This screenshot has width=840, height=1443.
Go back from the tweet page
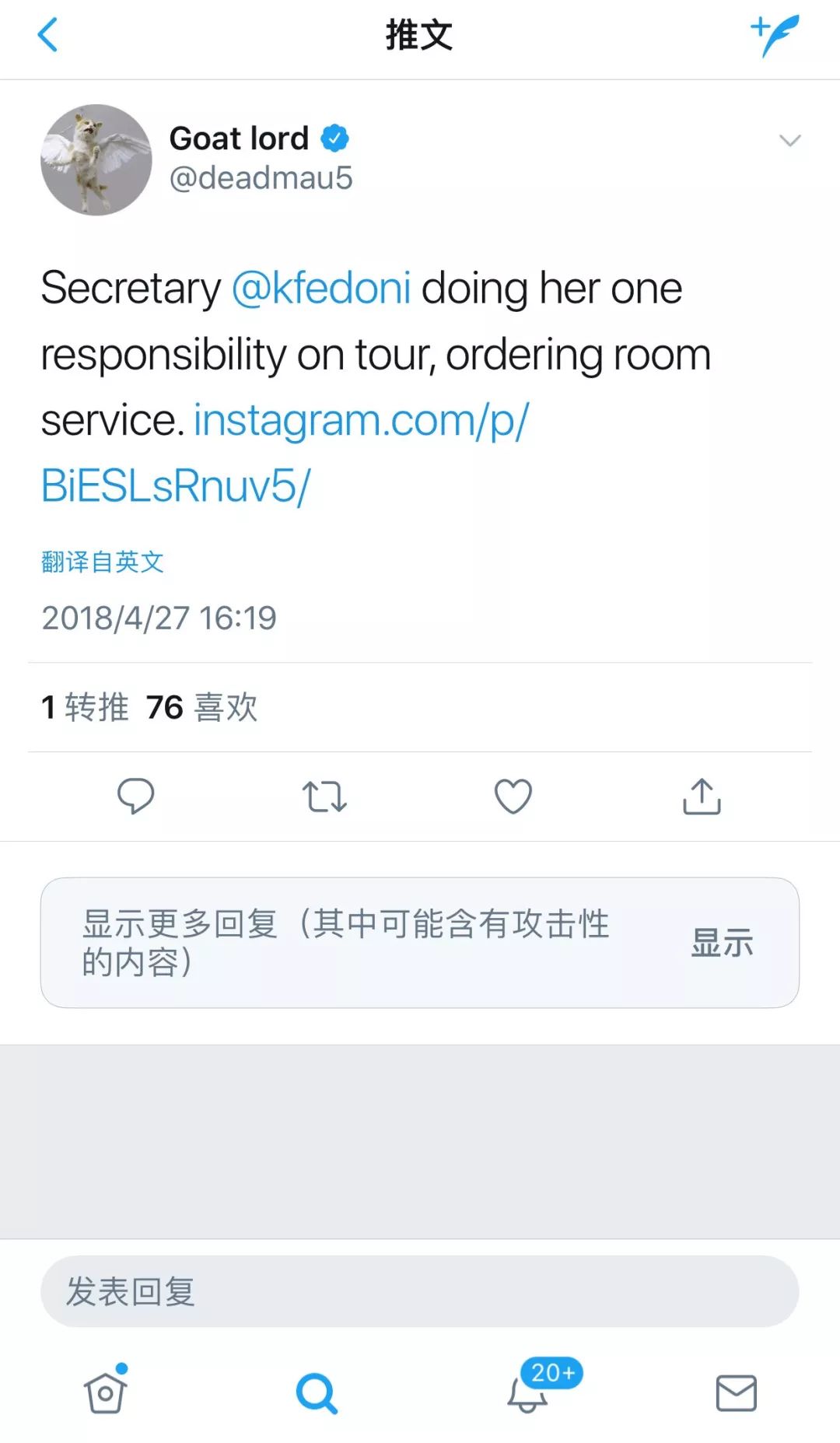48,36
